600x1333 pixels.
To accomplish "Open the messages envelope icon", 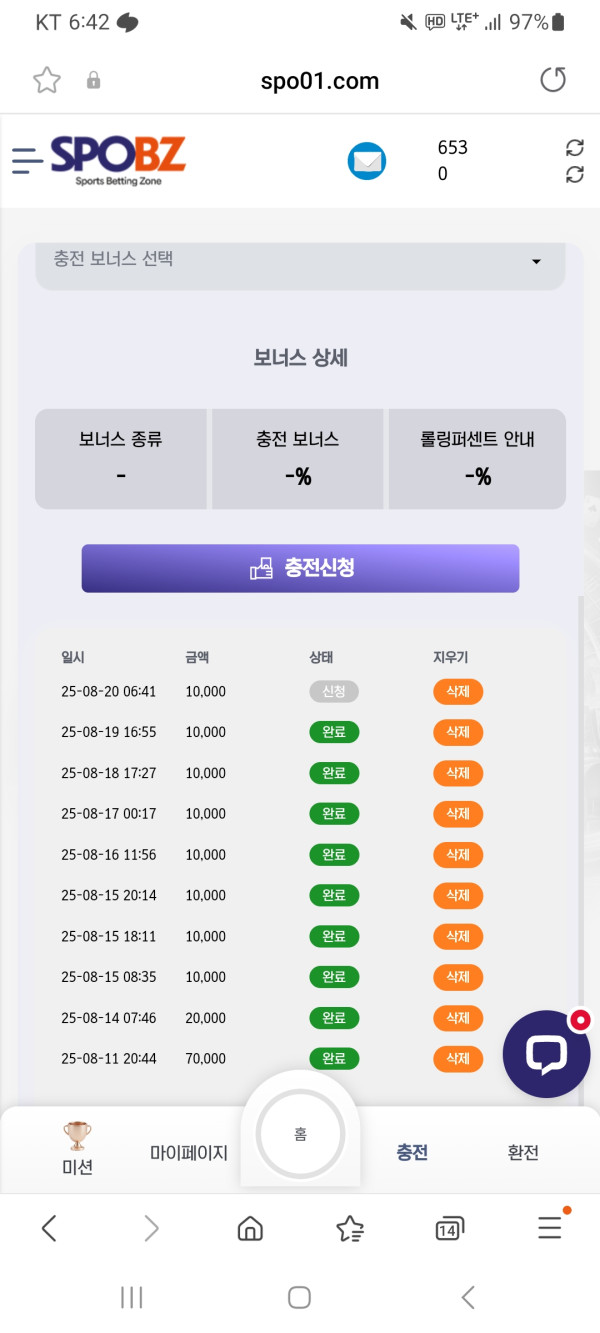I will [x=367, y=161].
